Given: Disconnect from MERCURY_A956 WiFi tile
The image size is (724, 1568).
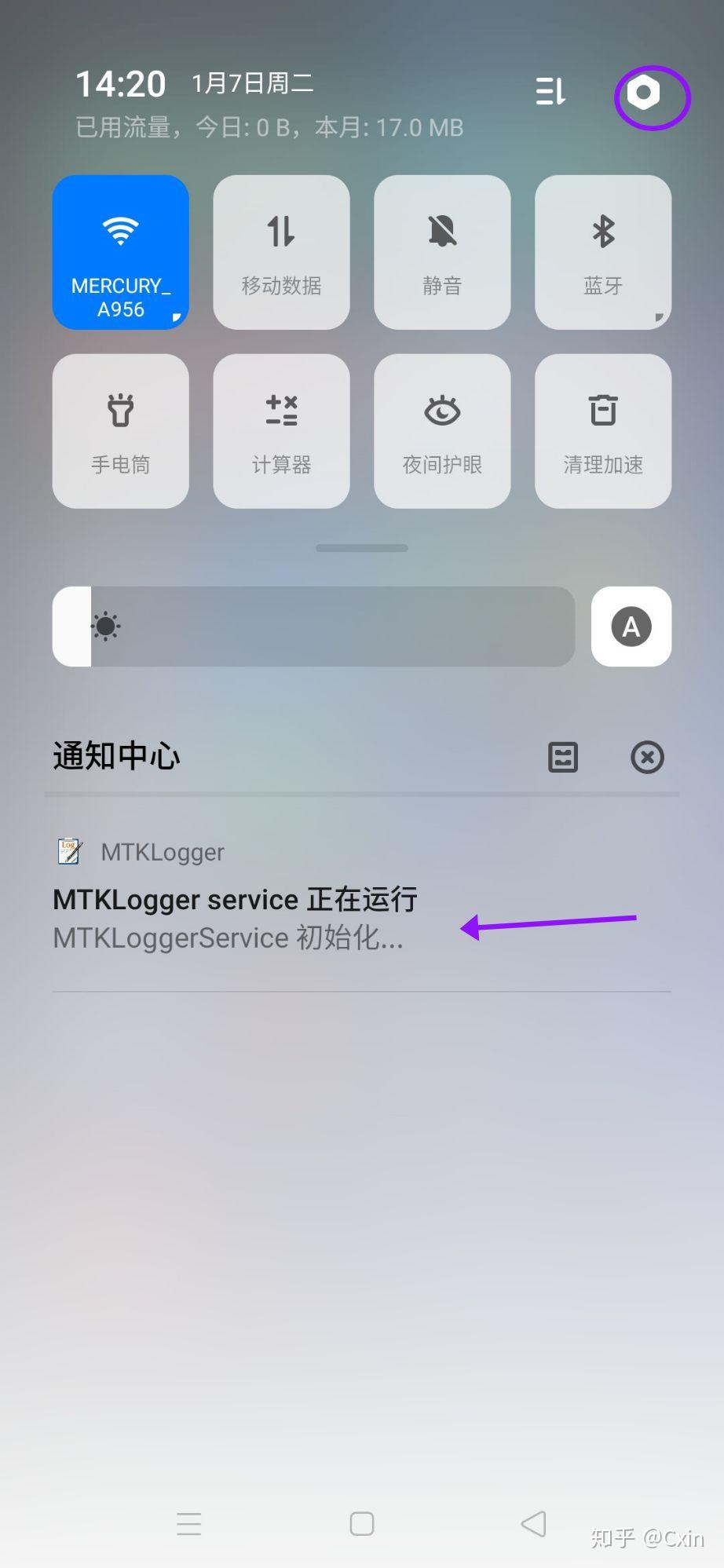Looking at the screenshot, I should tap(120, 251).
